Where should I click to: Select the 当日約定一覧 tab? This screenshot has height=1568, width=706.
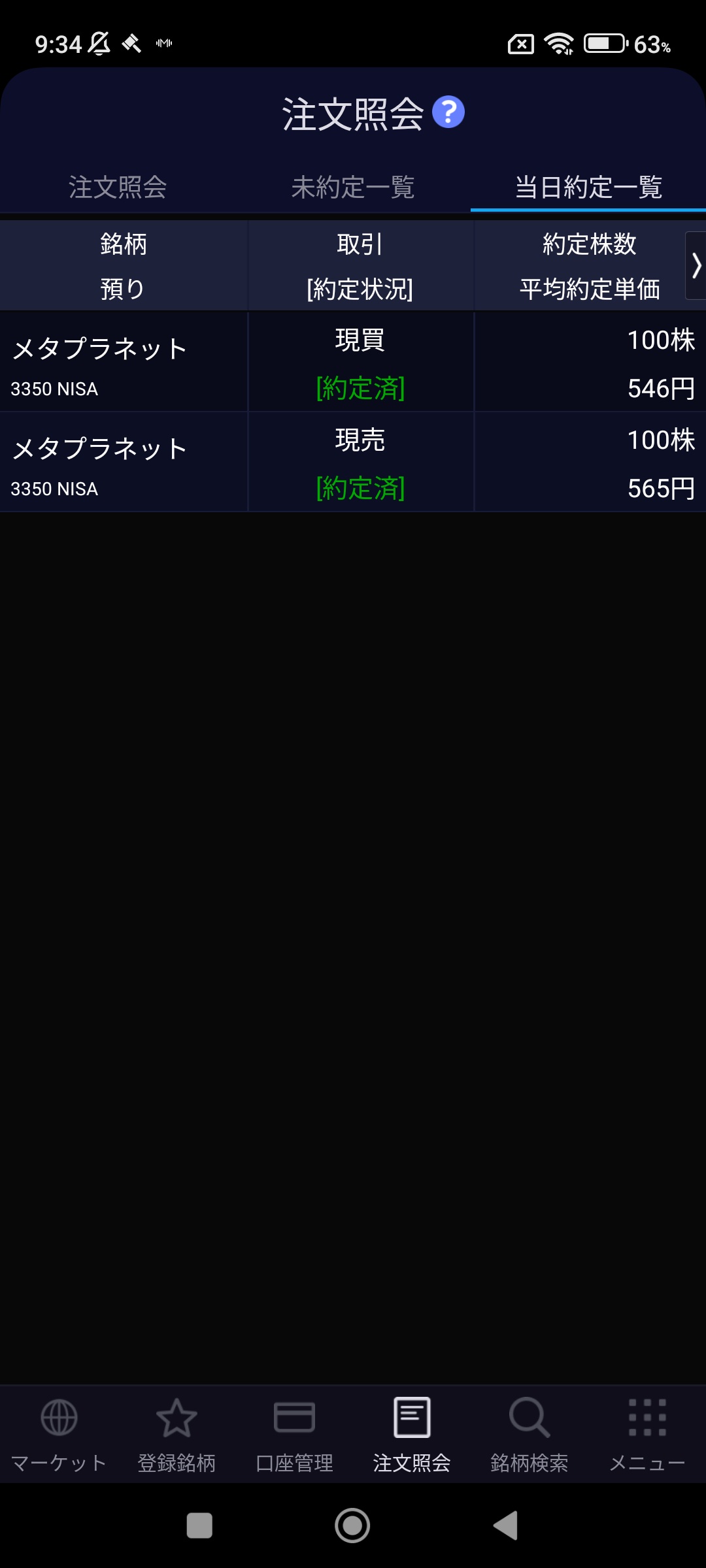pyautogui.click(x=588, y=188)
